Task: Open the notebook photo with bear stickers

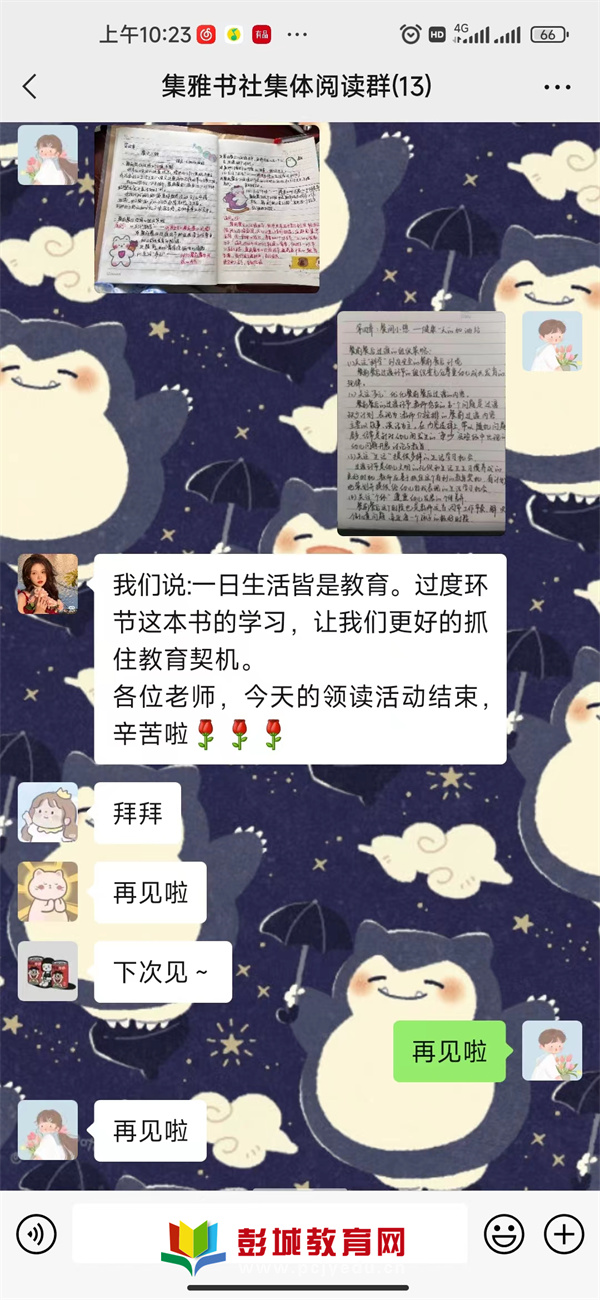Action: (207, 208)
